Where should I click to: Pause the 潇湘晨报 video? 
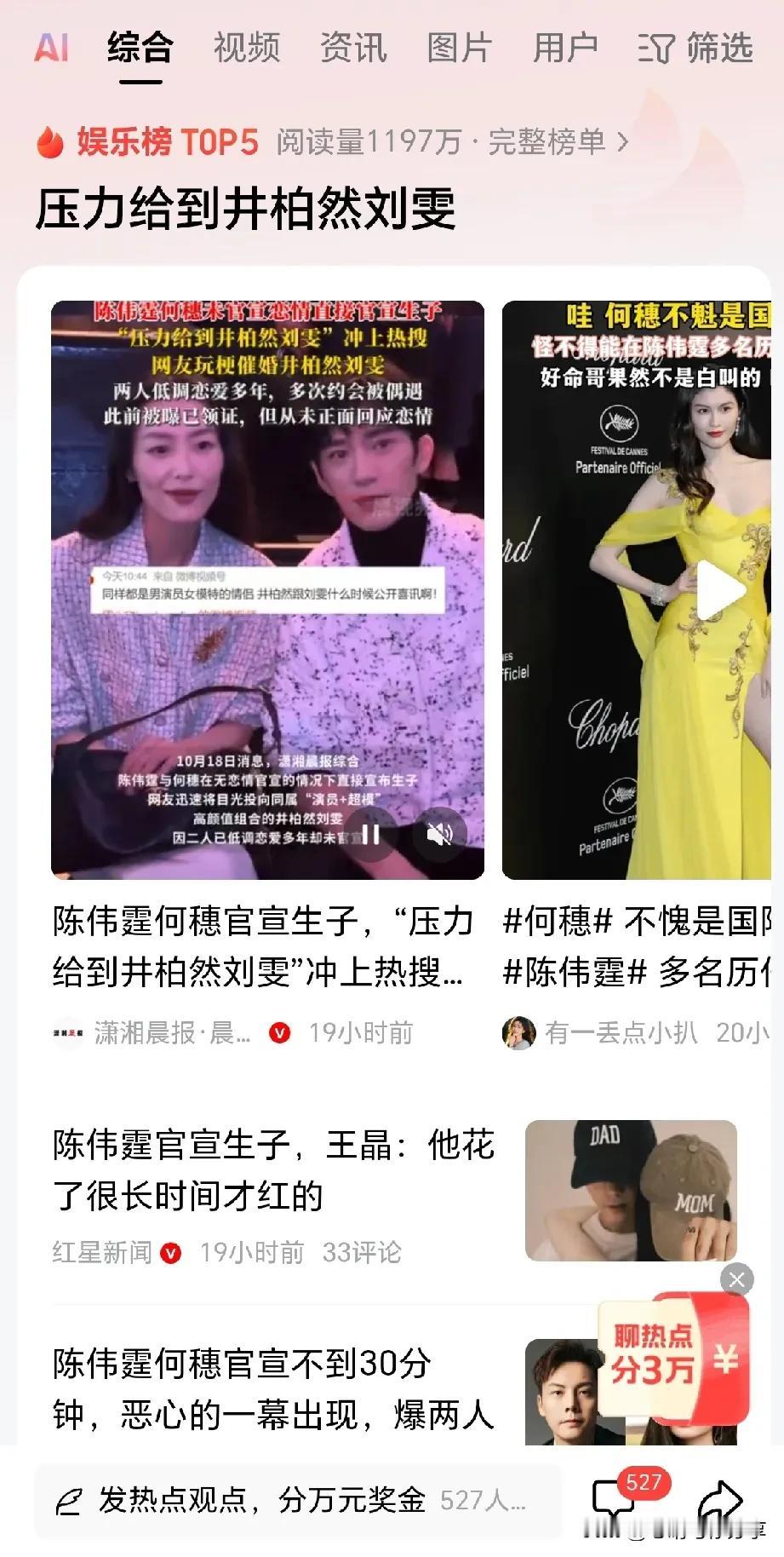coord(370,834)
